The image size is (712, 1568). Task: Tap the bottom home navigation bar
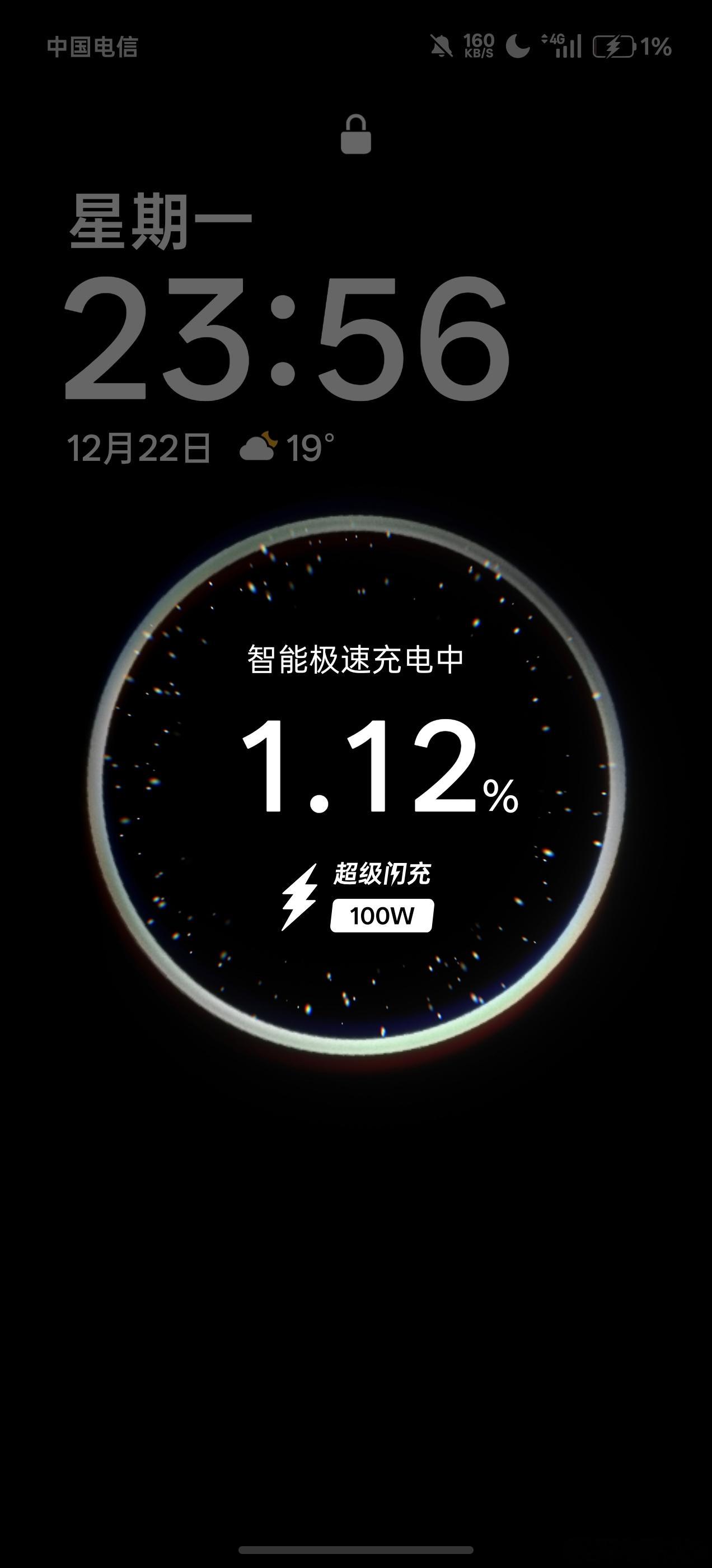click(356, 1549)
